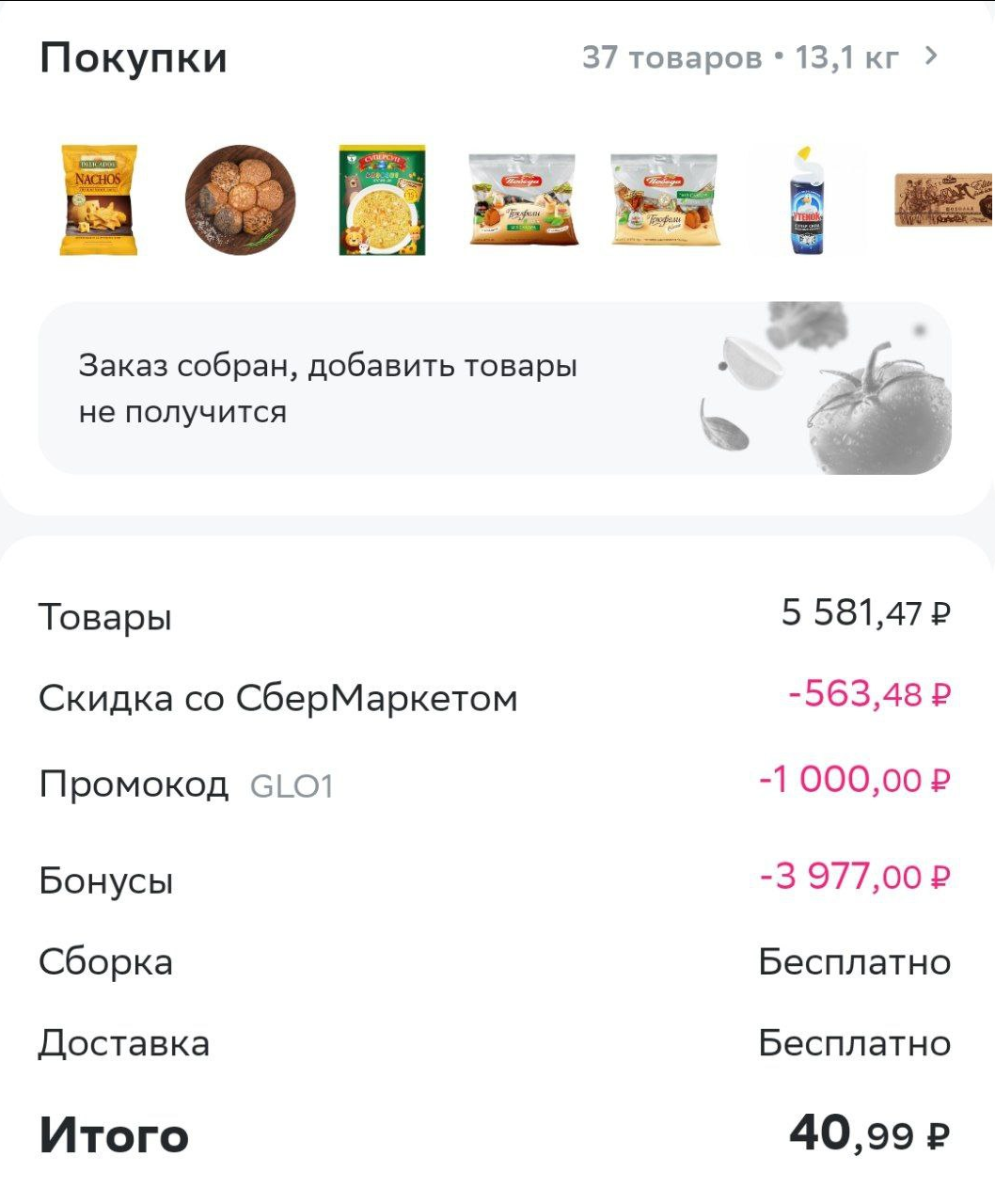This screenshot has height=1204, width=995.
Task: View the bread rolls product thumbnail
Action: point(241,199)
